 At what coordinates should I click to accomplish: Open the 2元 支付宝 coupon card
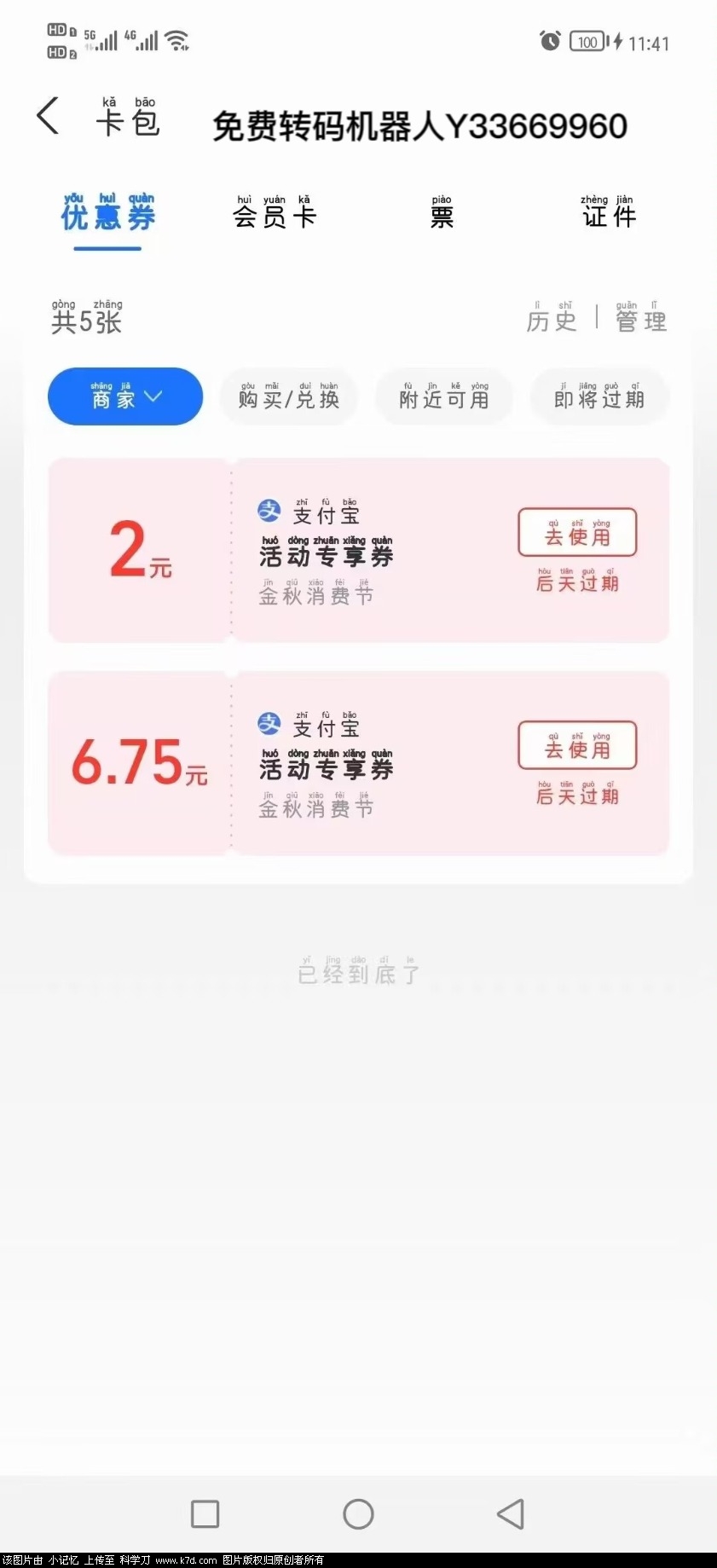point(358,551)
